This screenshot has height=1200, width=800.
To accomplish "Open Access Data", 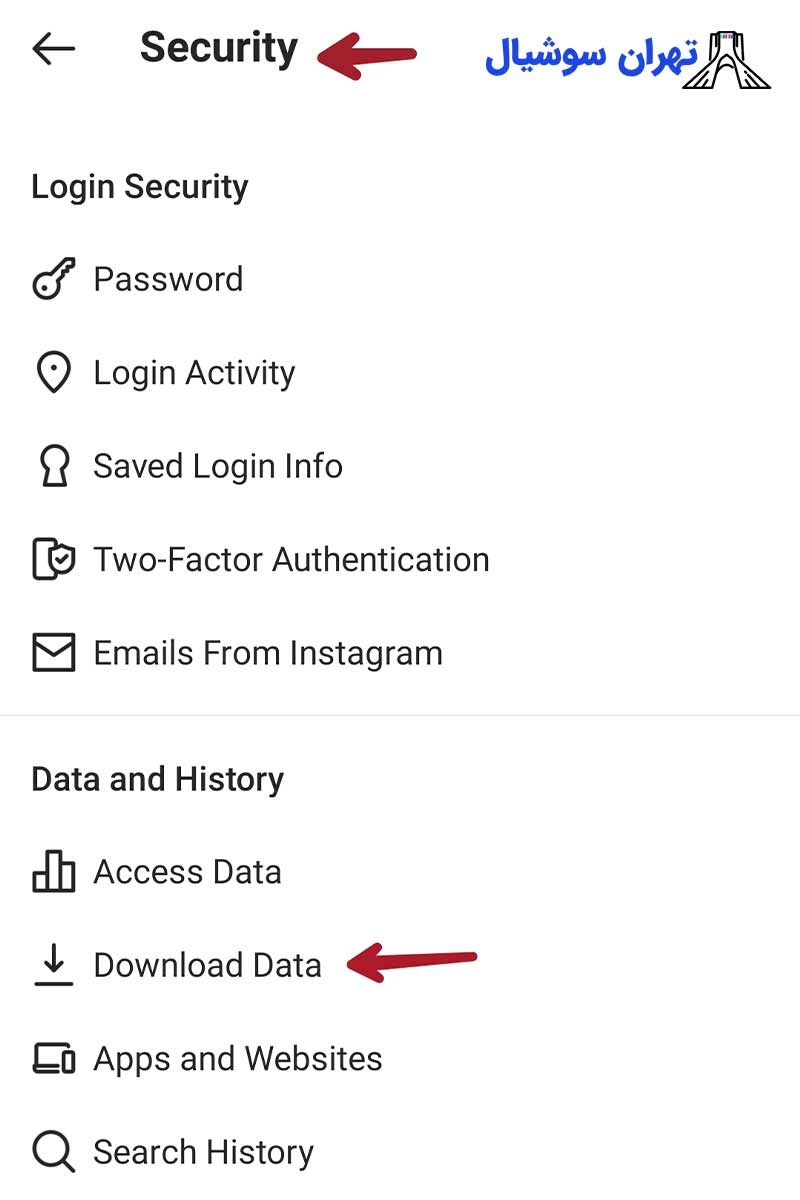I will click(187, 872).
